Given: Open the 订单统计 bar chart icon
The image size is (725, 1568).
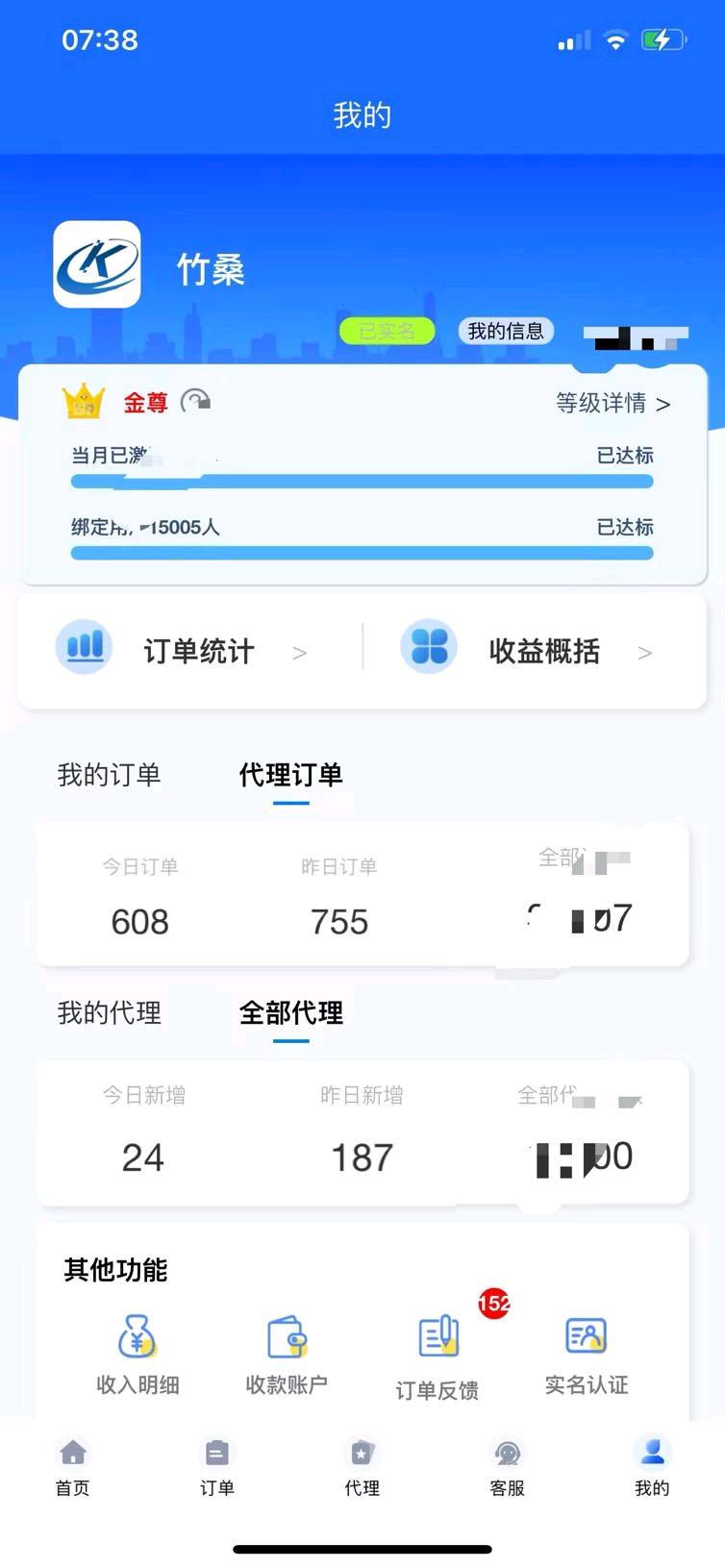Looking at the screenshot, I should click(84, 647).
